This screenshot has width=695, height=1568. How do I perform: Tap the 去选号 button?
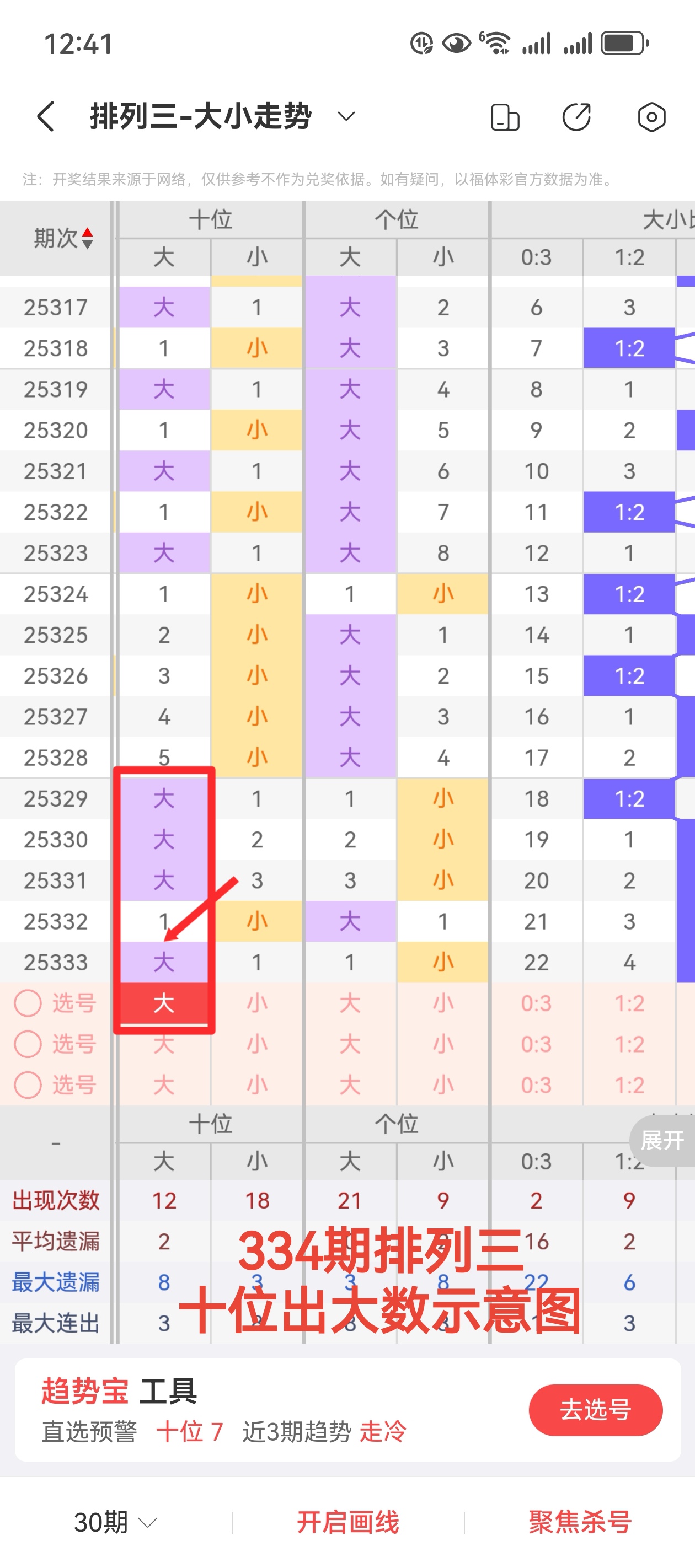coord(595,1409)
